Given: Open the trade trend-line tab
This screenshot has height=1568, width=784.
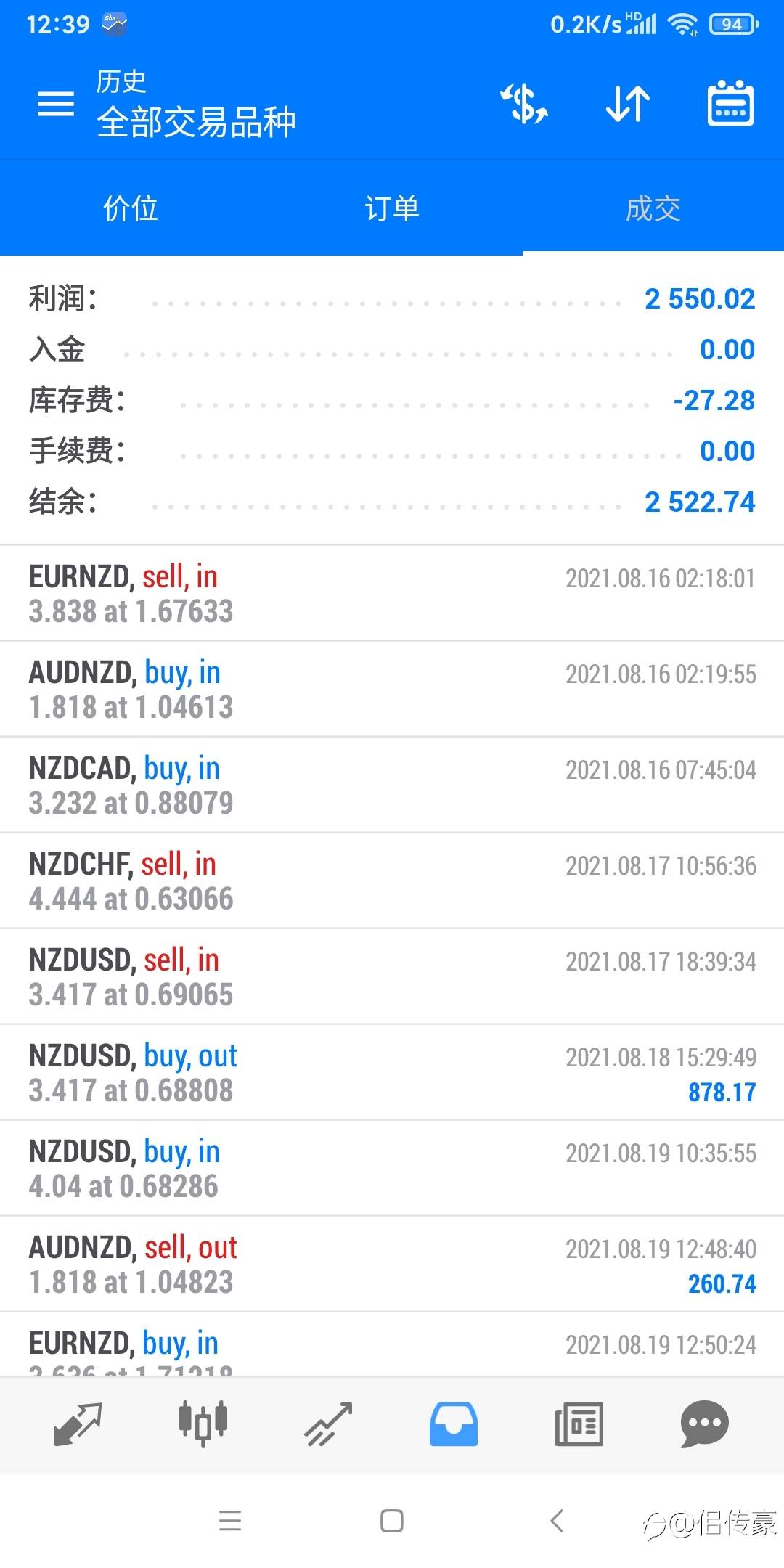Looking at the screenshot, I should pos(328,1424).
